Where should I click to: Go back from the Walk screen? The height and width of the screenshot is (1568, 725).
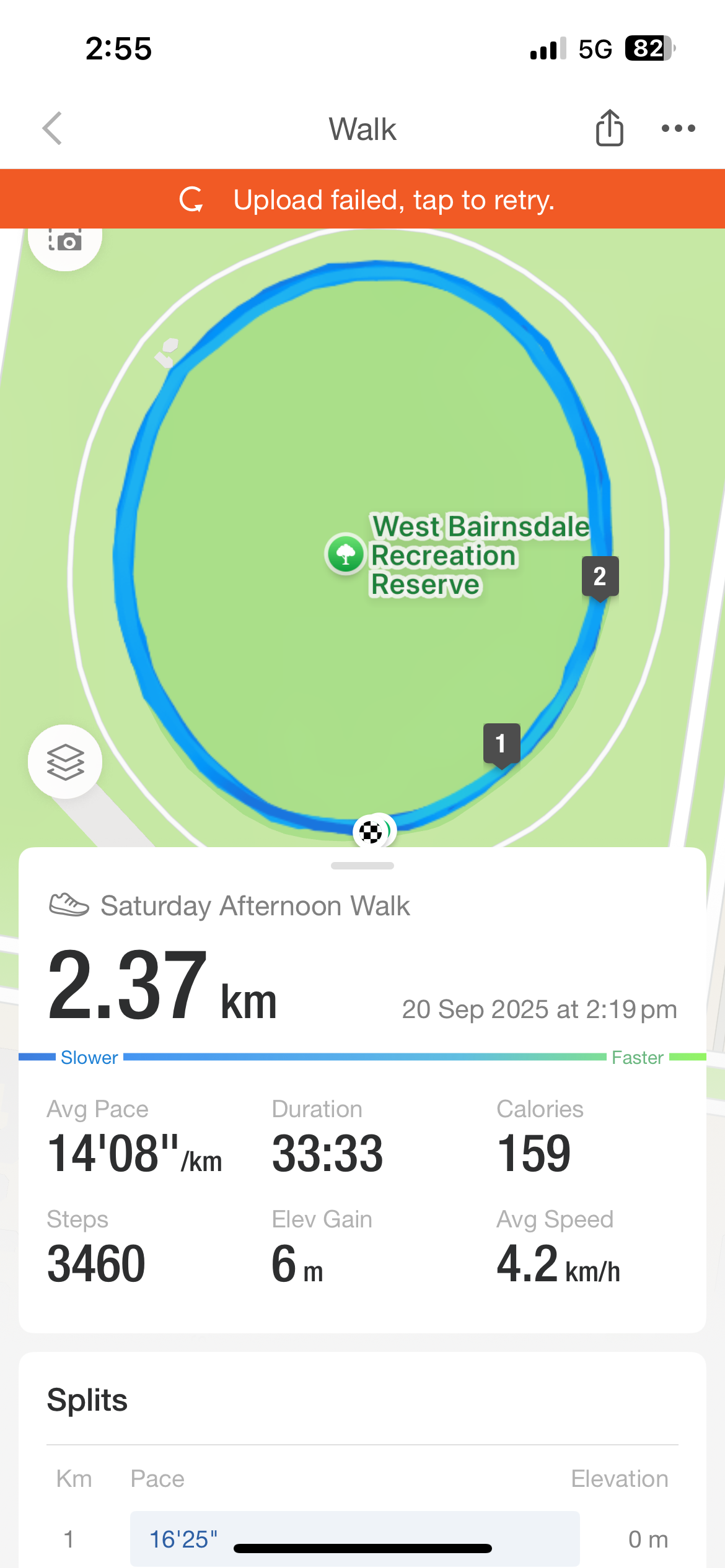[53, 128]
